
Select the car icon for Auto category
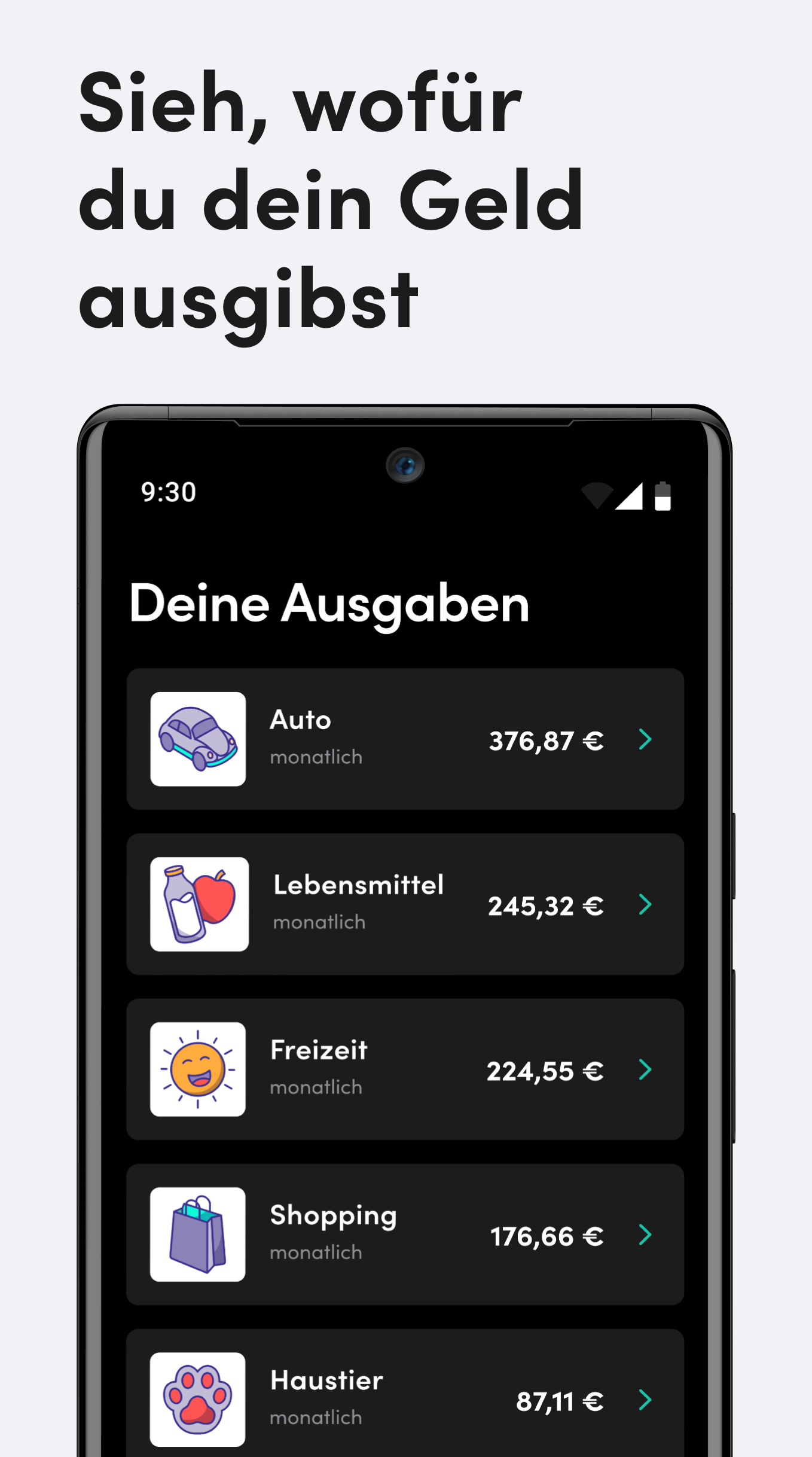(198, 740)
